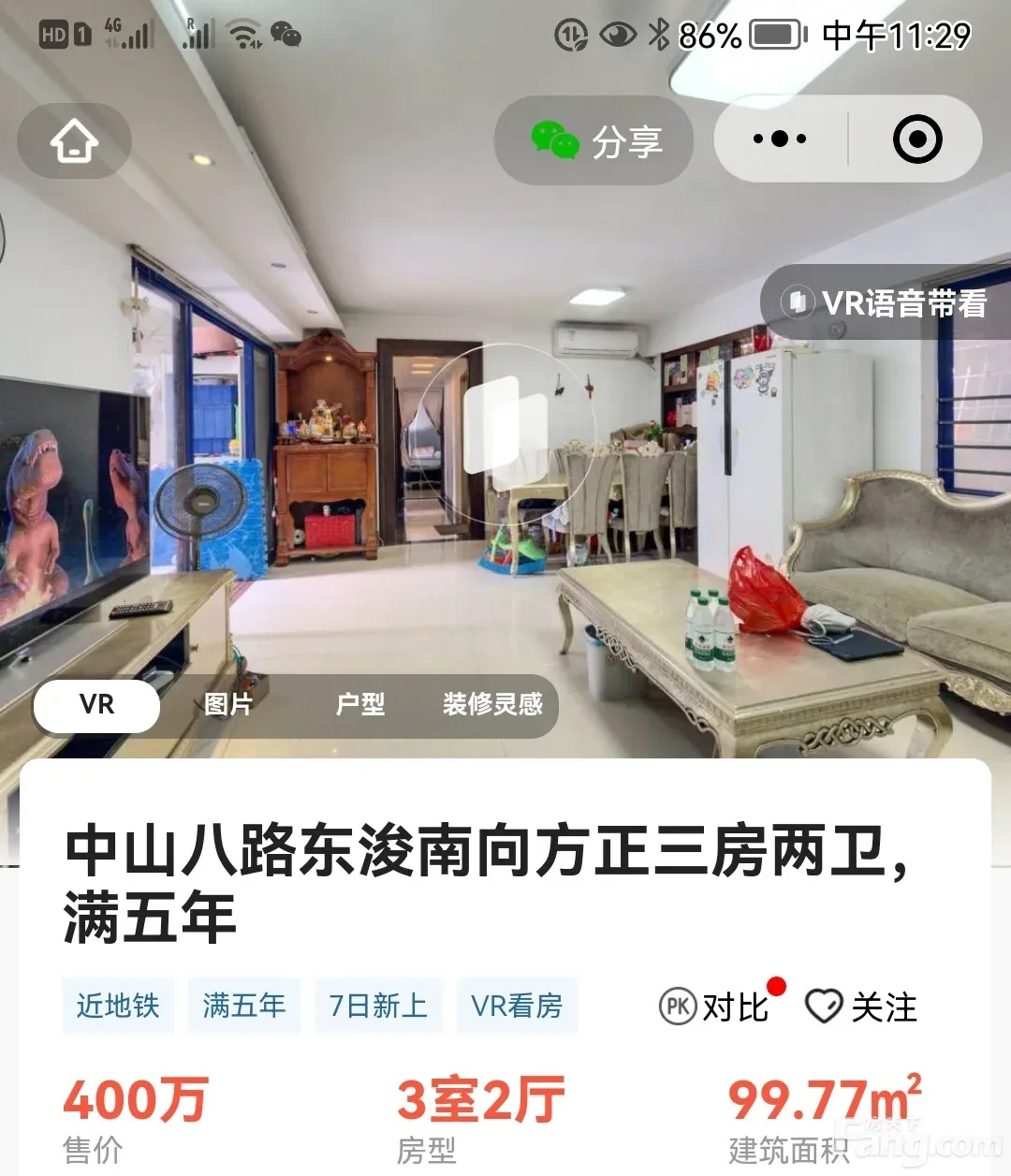Open the mini program overflow menu

[x=780, y=140]
